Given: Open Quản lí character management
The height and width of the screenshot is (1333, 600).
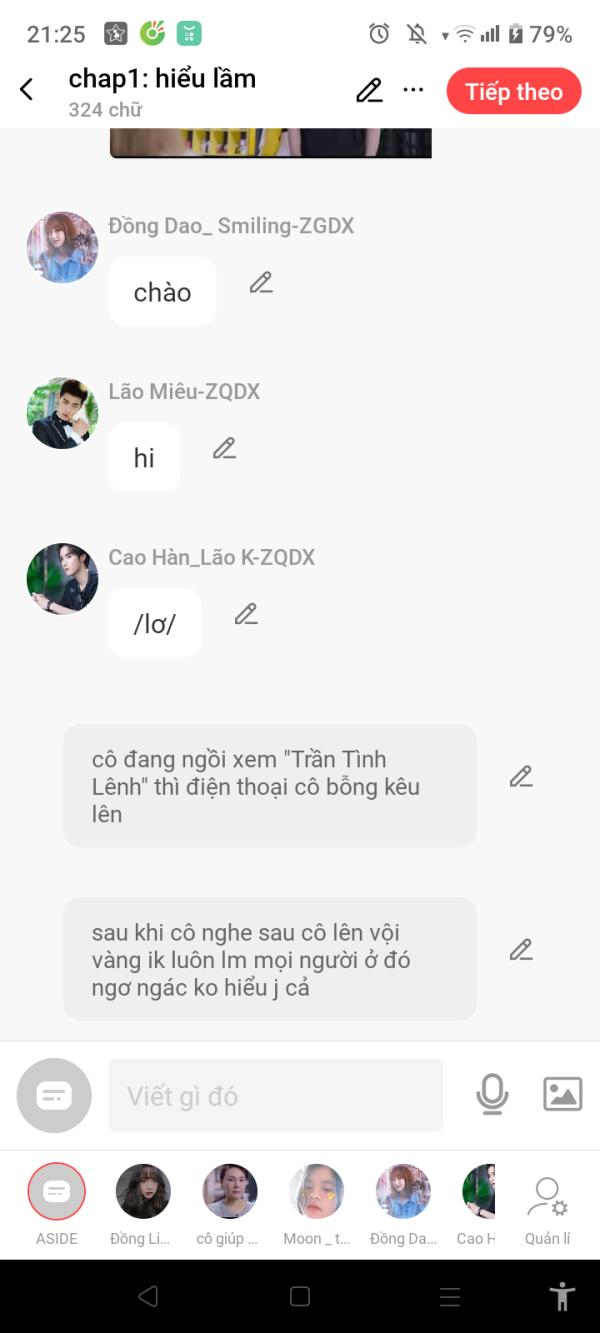Looking at the screenshot, I should click(x=547, y=1210).
